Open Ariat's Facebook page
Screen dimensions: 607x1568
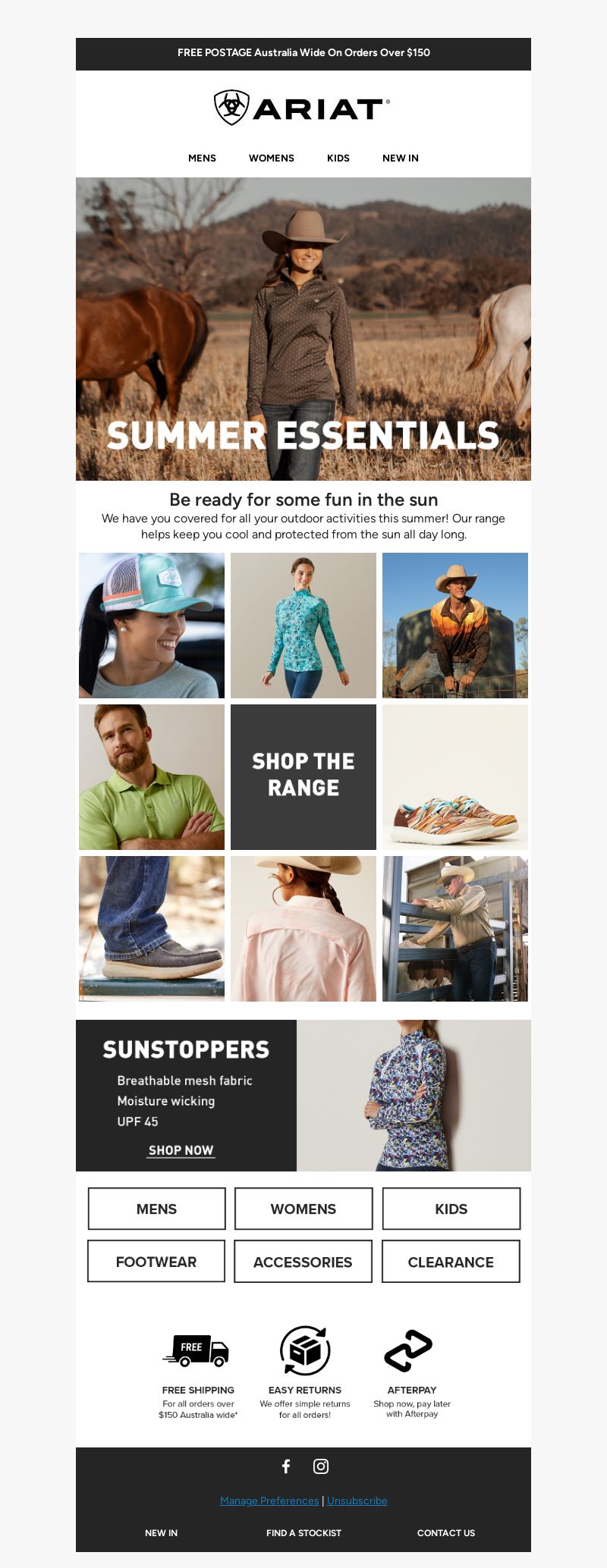point(286,1466)
